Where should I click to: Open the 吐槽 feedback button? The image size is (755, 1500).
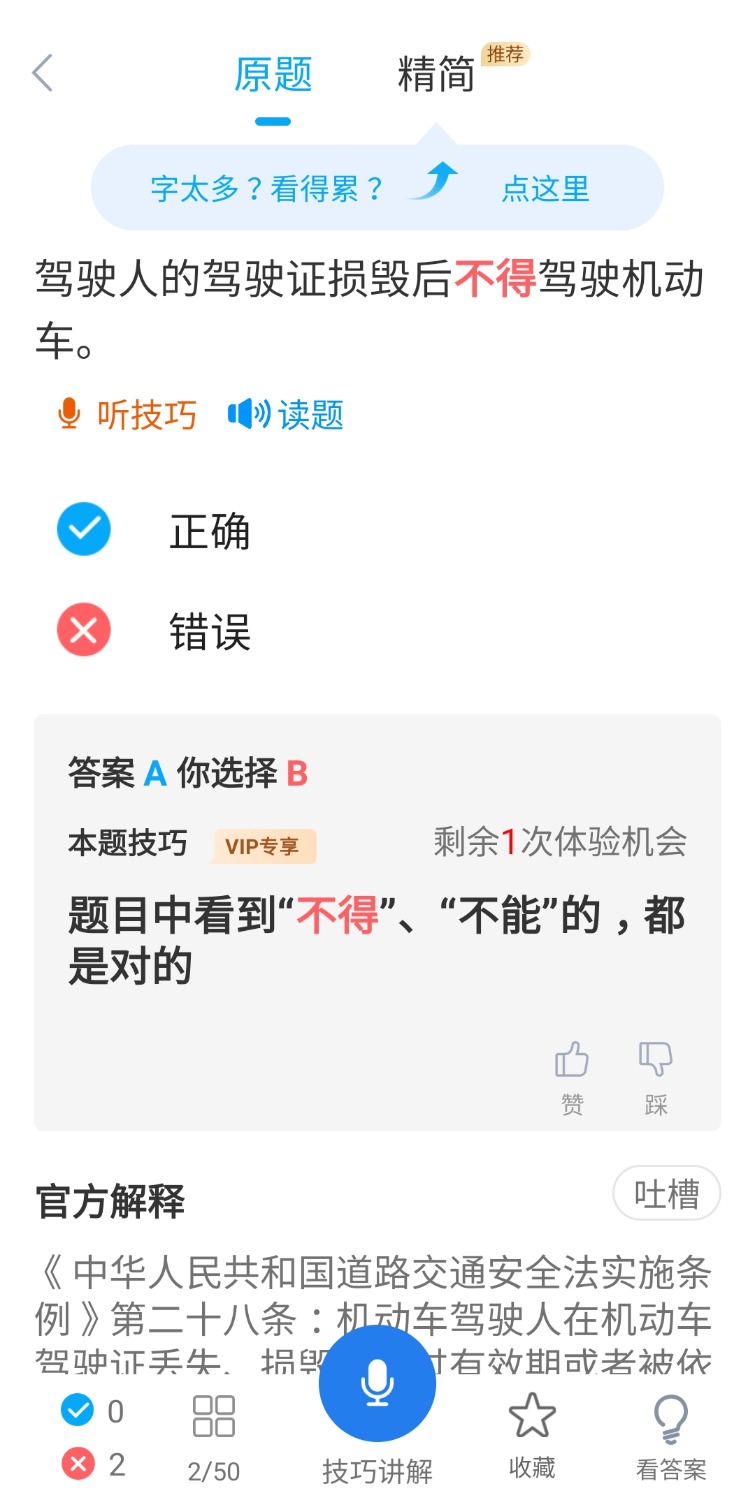click(x=666, y=1193)
